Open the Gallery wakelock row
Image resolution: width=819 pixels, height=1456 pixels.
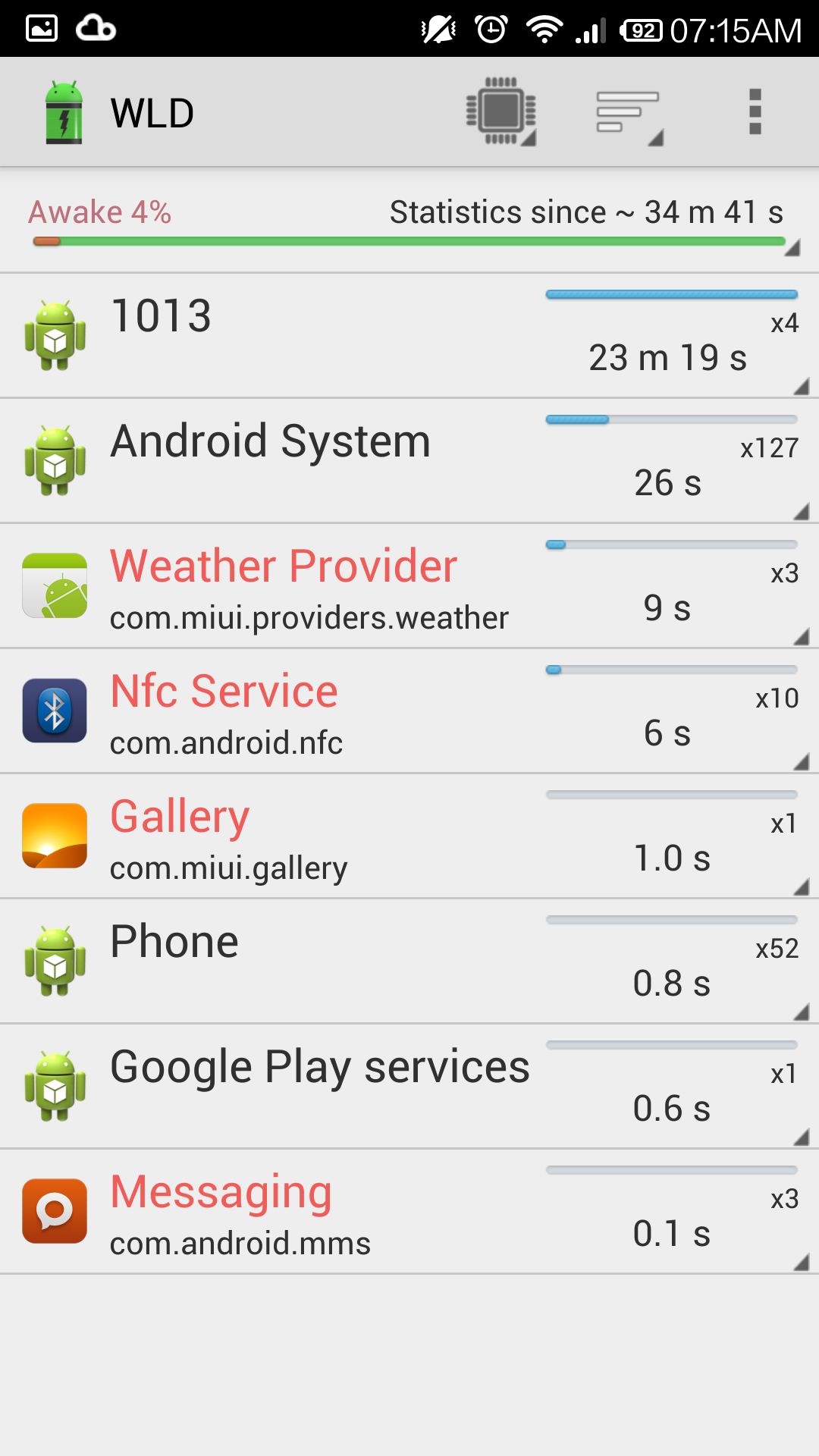click(x=409, y=836)
